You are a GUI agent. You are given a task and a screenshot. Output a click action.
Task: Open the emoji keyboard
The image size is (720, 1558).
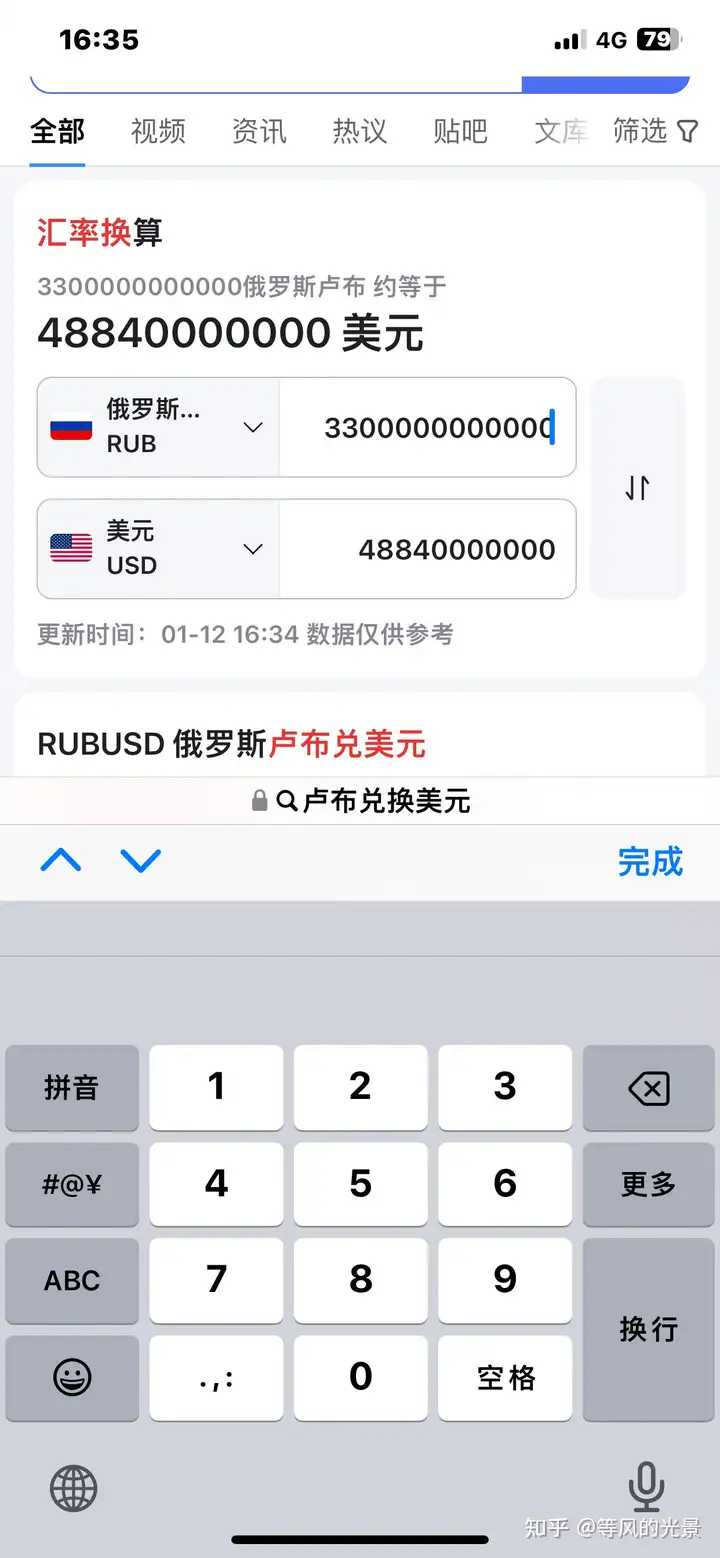point(72,1378)
